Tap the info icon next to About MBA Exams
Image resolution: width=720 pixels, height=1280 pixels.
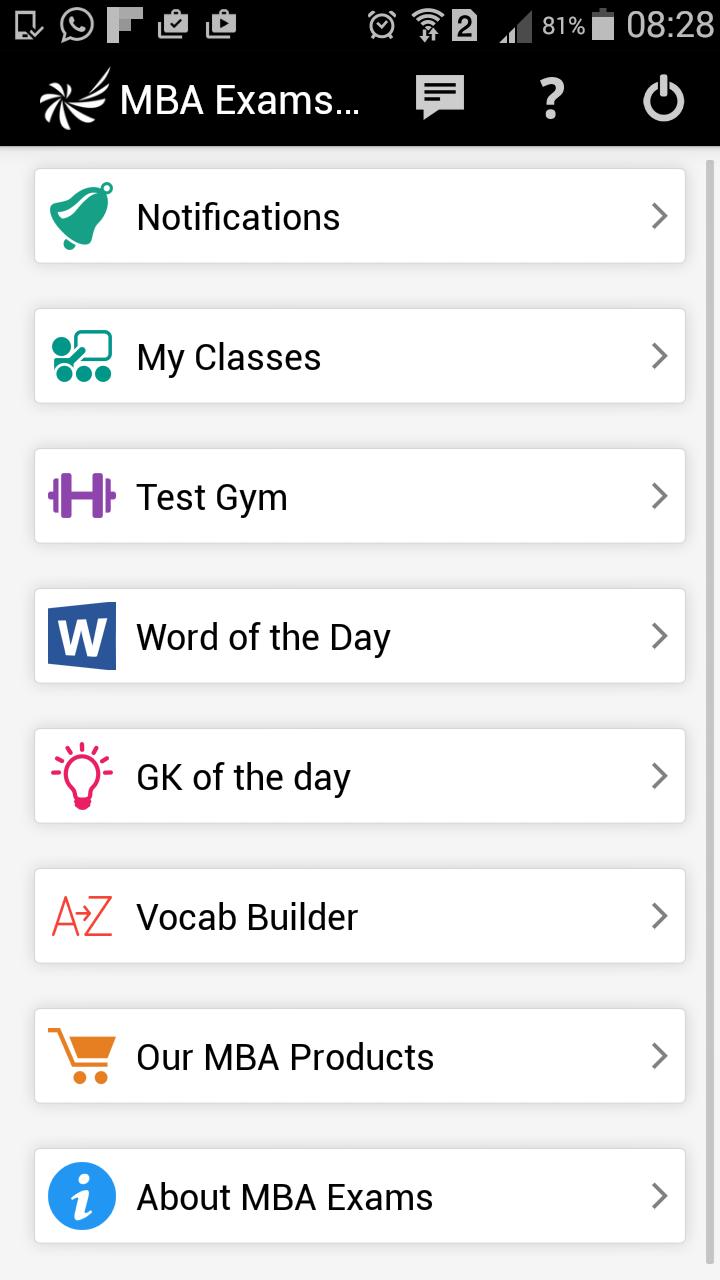tap(80, 1195)
